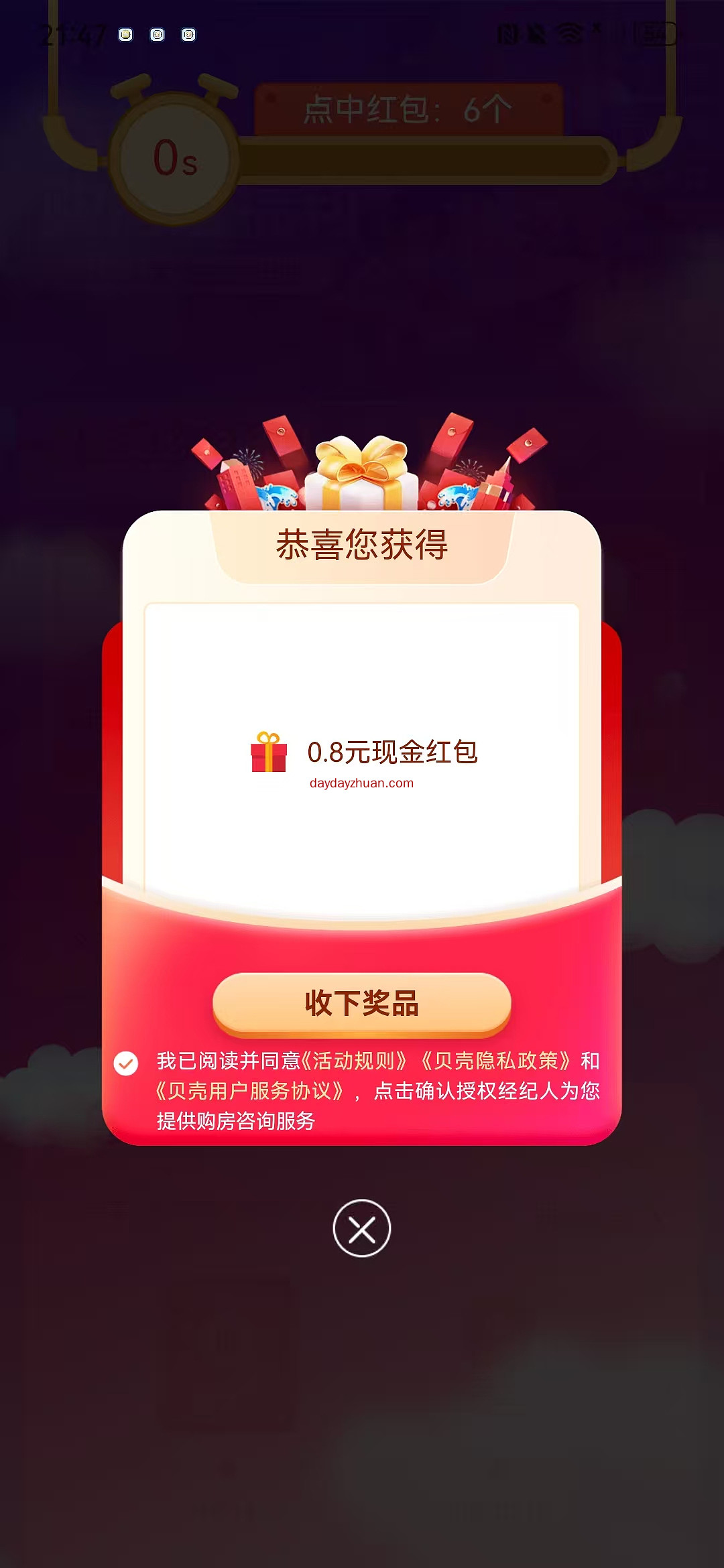This screenshot has width=724, height=1568.
Task: Close the prize popup dialog
Action: (361, 1228)
